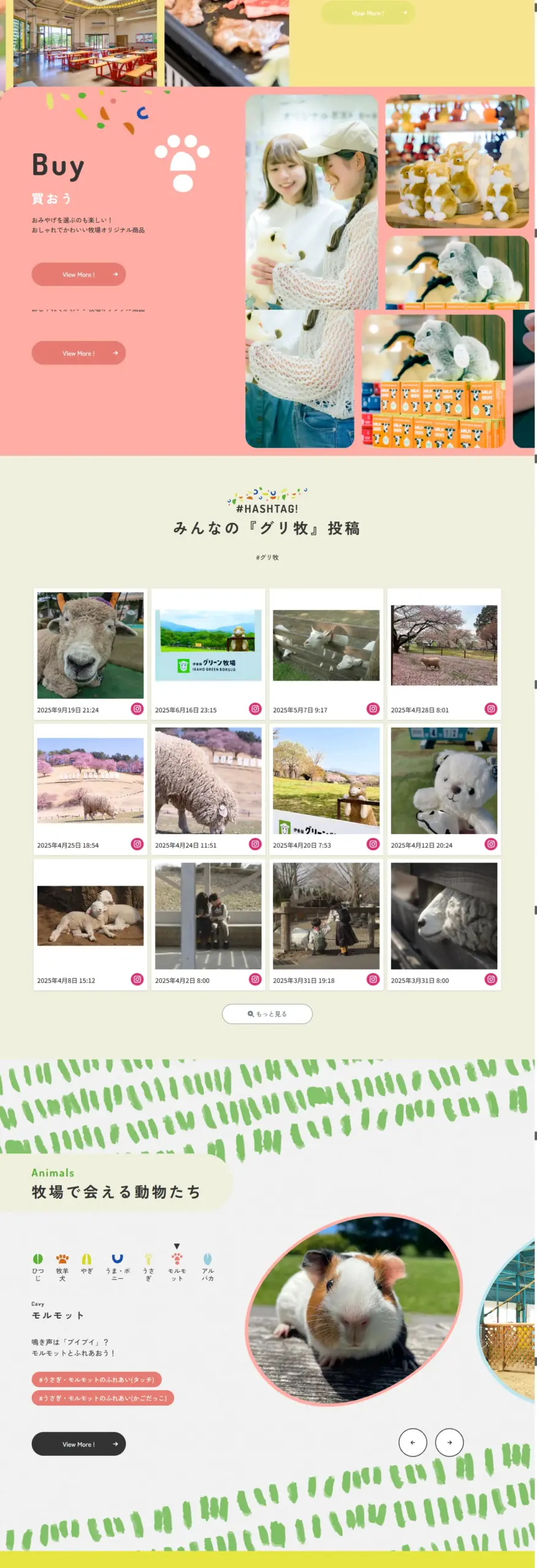Show the previous animal with the left arrow
This screenshot has height=1568, width=537.
coord(412,1442)
